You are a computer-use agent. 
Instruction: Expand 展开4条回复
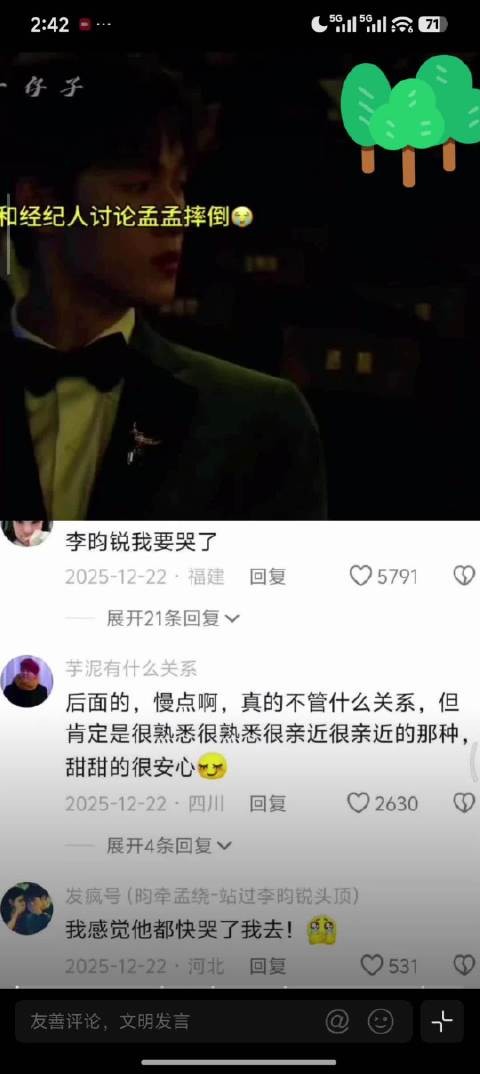tap(168, 846)
